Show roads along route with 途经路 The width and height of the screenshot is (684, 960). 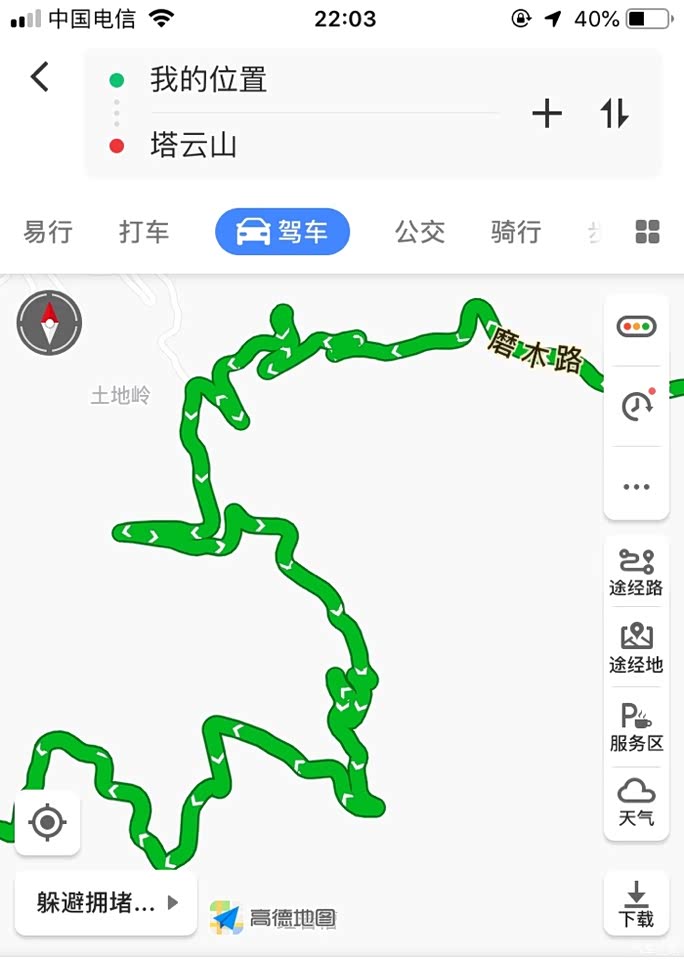[636, 573]
